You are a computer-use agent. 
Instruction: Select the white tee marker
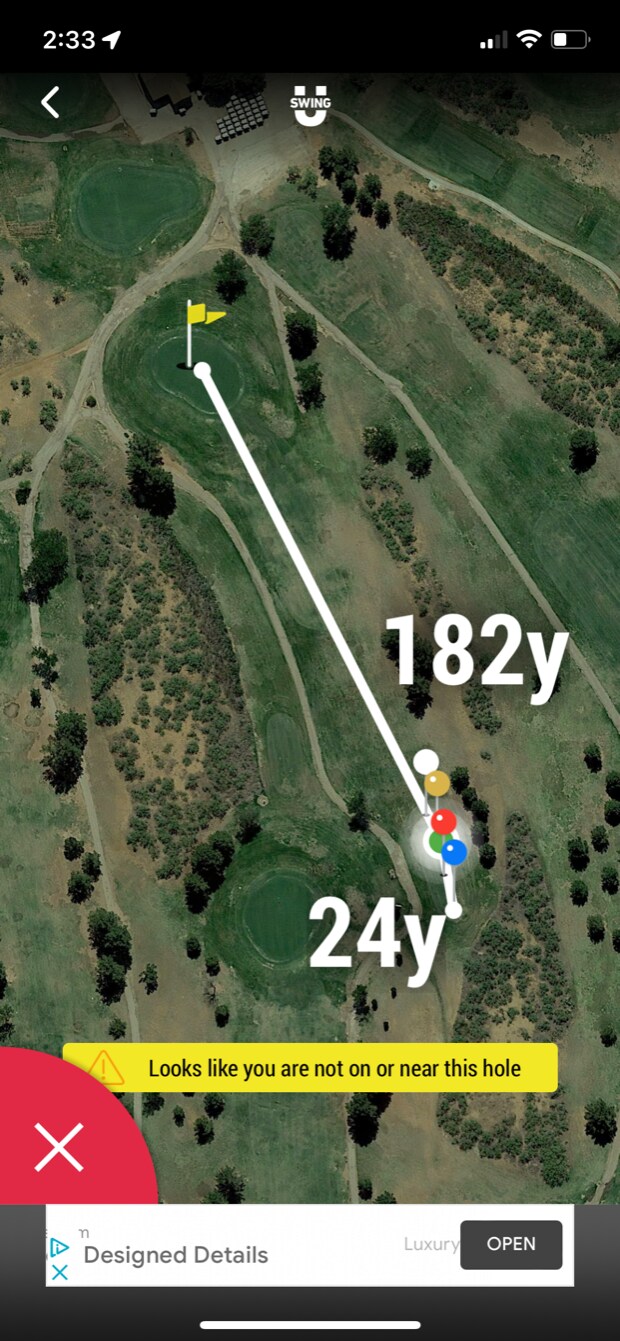426,761
